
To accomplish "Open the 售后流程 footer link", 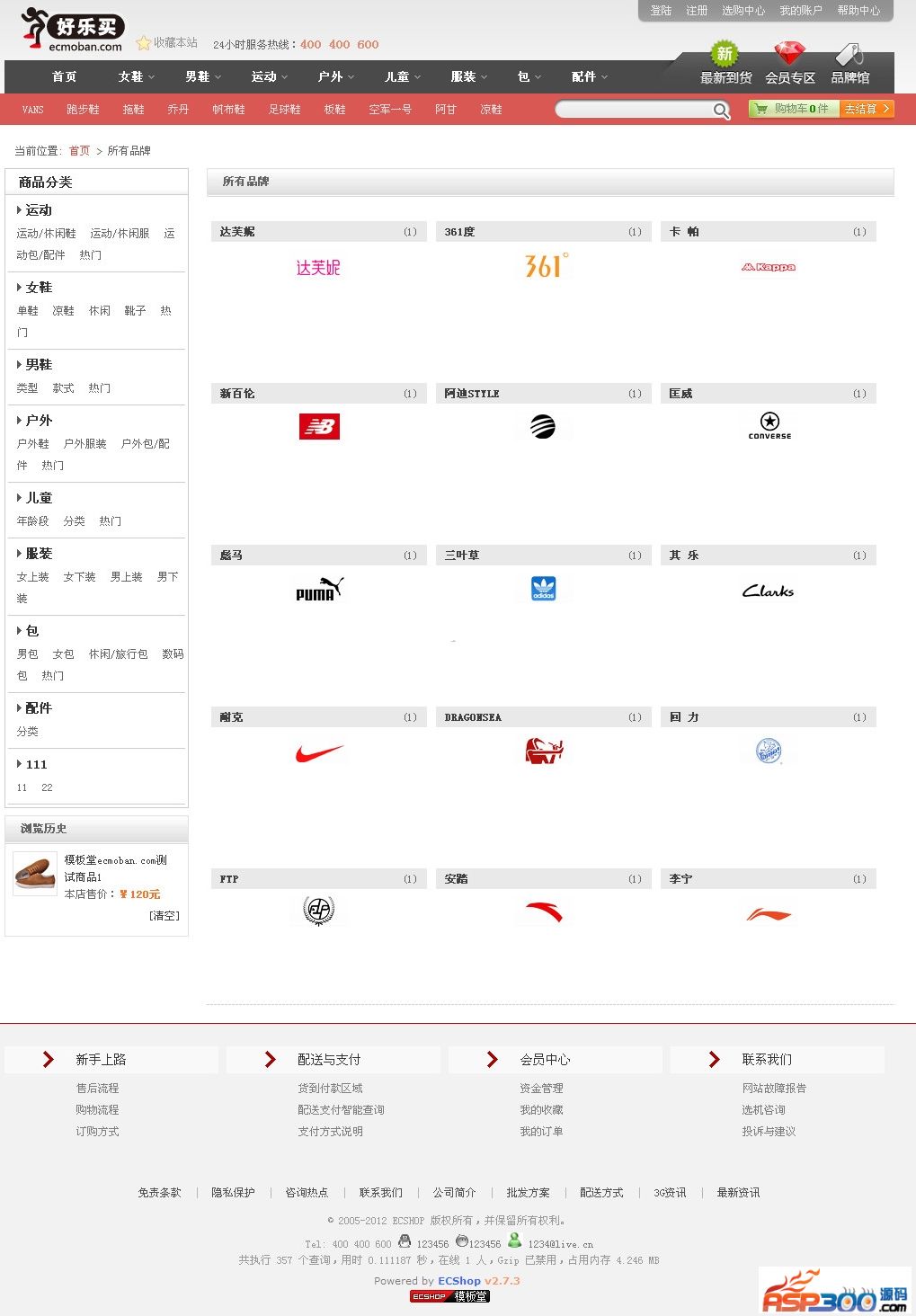I will [x=97, y=1089].
